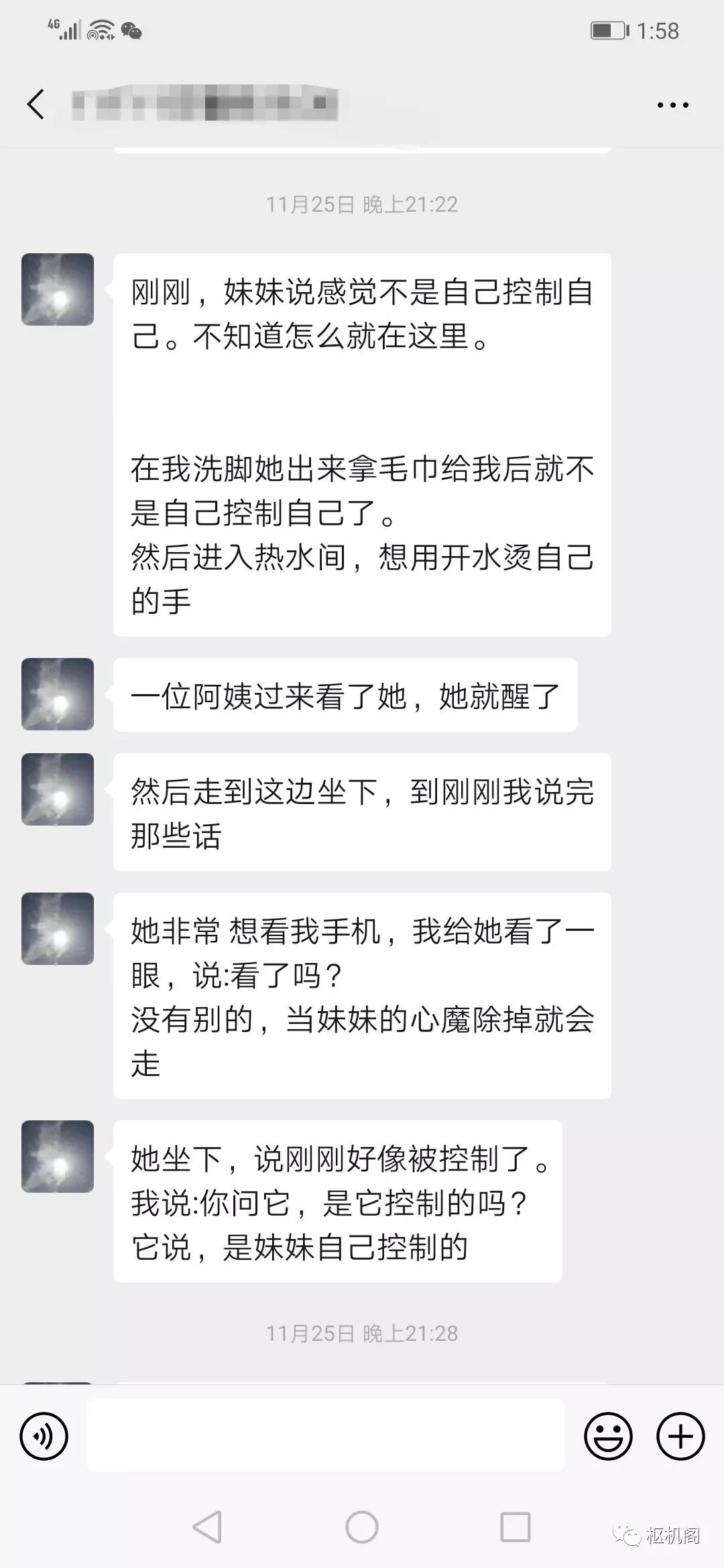
Task: Open the plus attachment menu
Action: pyautogui.click(x=680, y=1436)
